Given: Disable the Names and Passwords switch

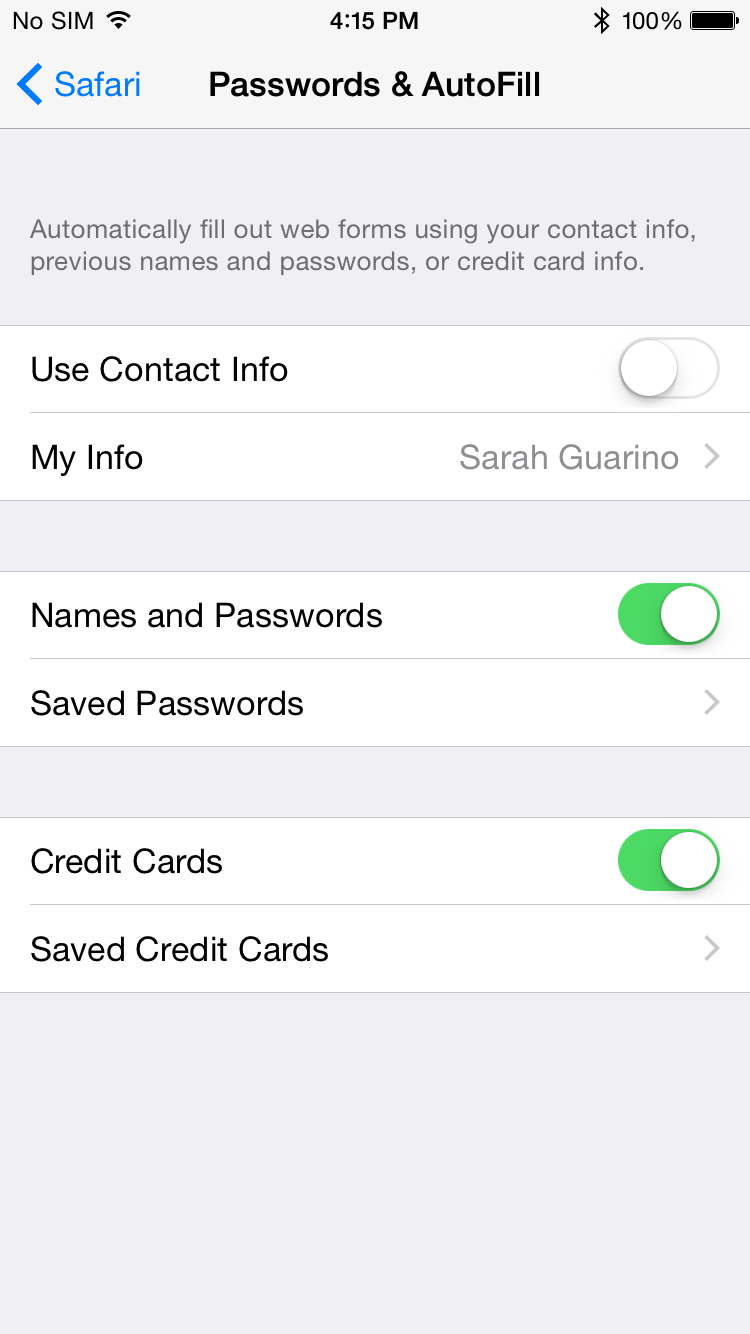Looking at the screenshot, I should coord(668,614).
